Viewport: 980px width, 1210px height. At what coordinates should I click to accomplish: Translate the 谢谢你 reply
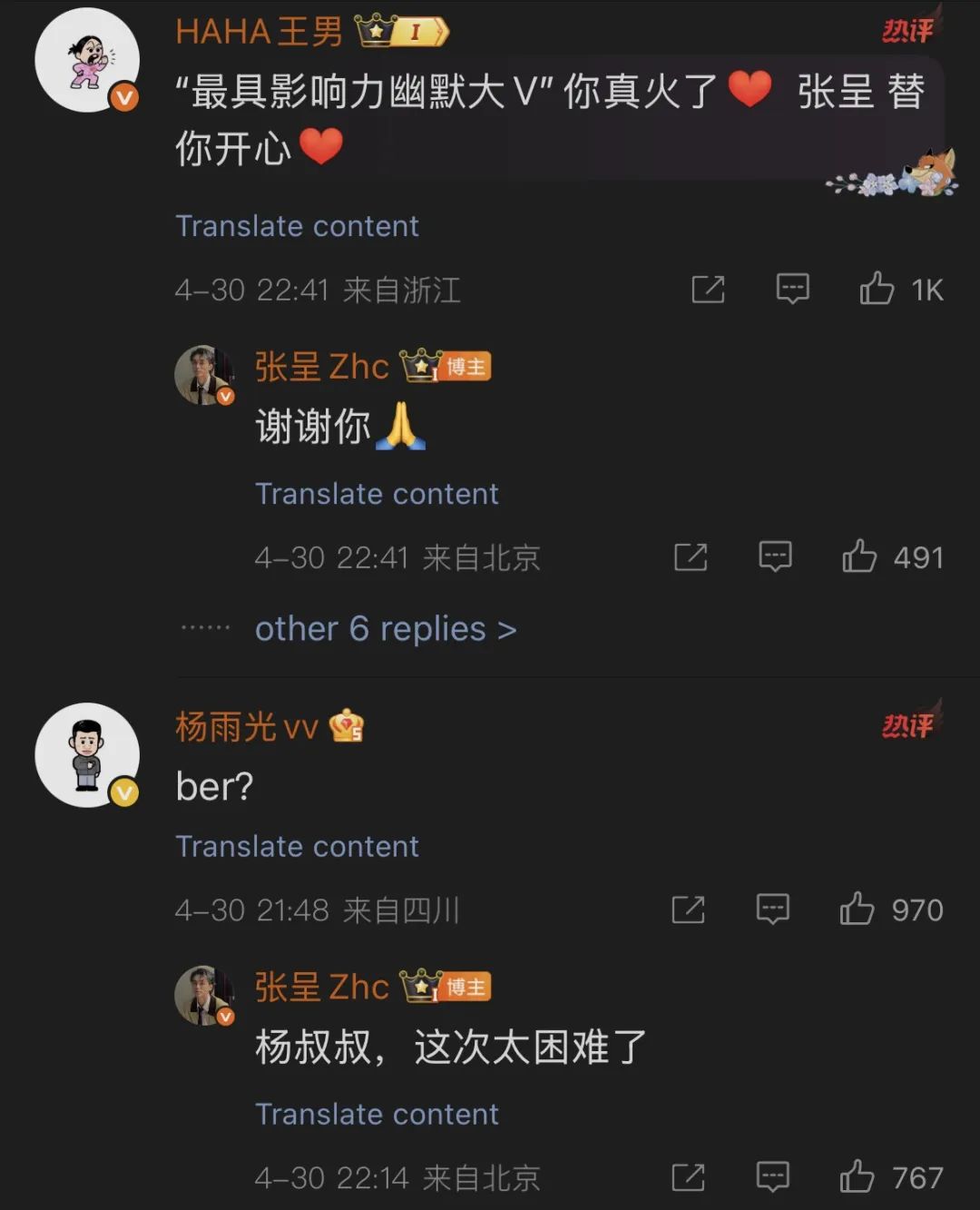point(377,494)
